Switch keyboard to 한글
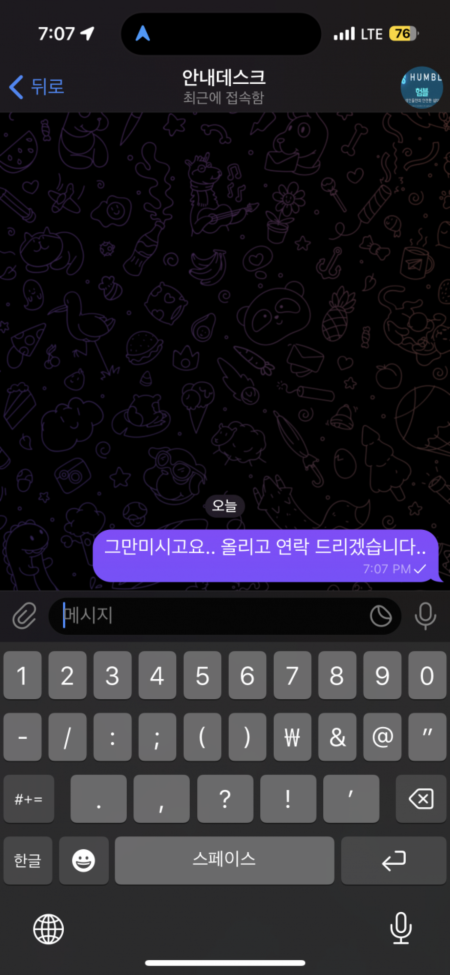The image size is (450, 975). point(28,861)
